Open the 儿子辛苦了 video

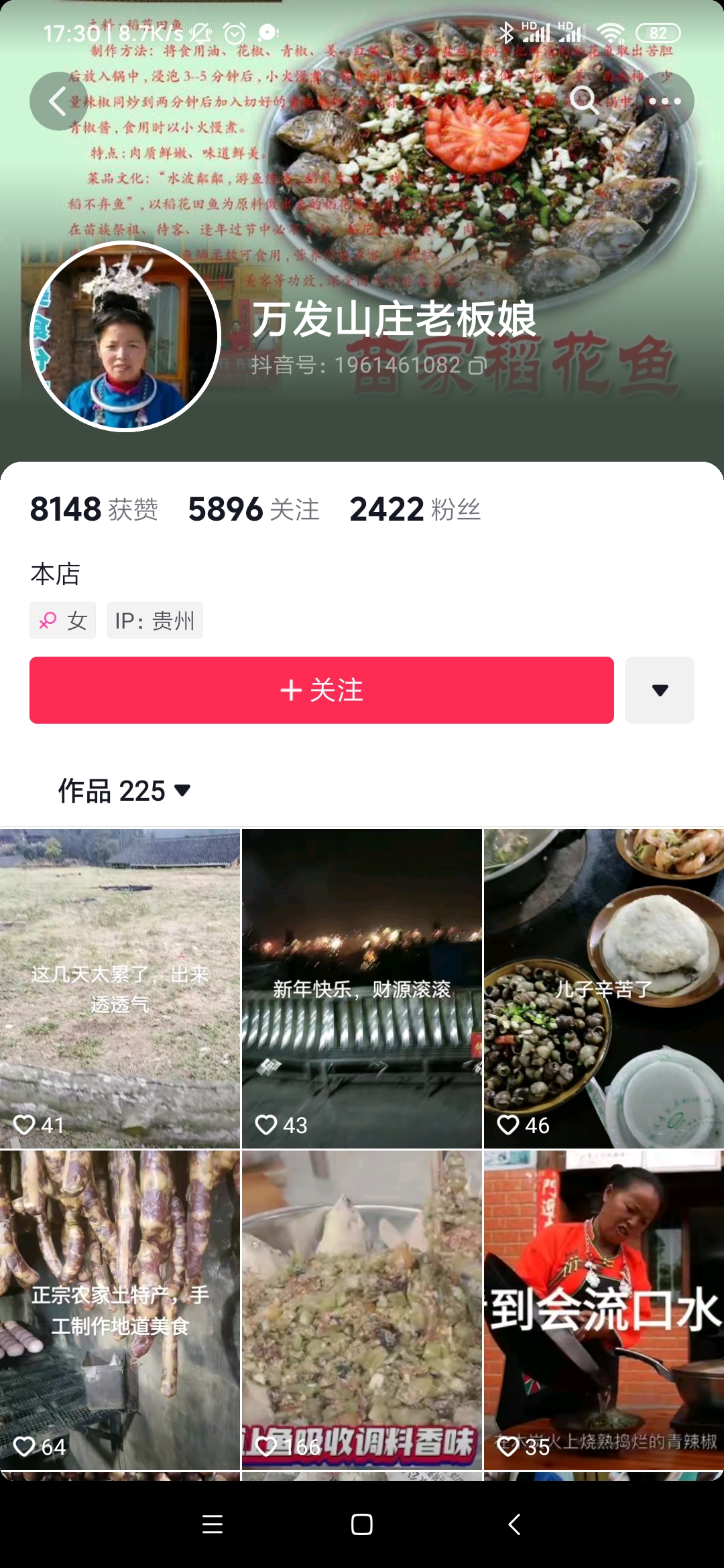coord(603,988)
